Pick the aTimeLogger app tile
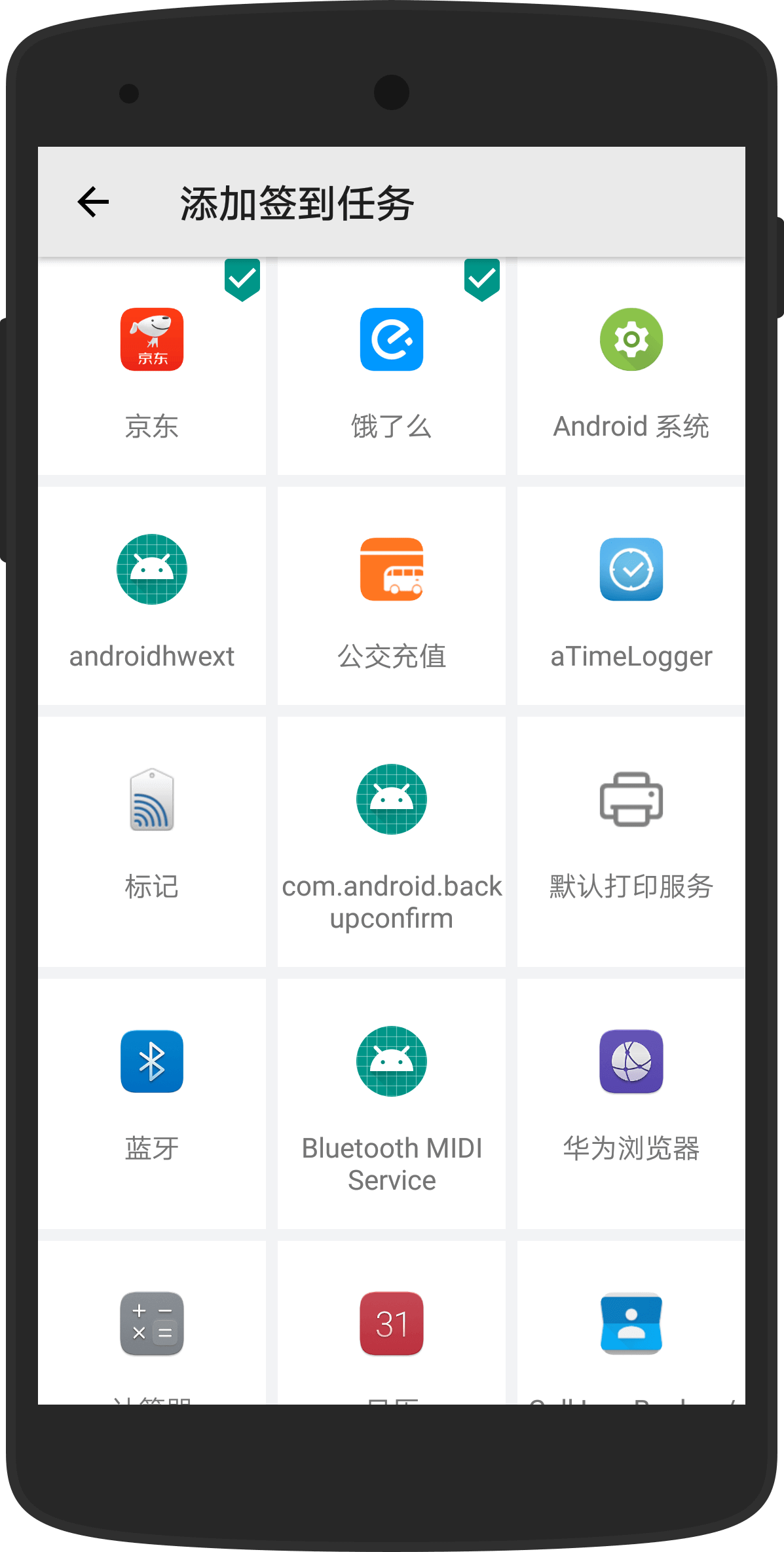Viewport: 784px width, 1552px height. tap(631, 596)
